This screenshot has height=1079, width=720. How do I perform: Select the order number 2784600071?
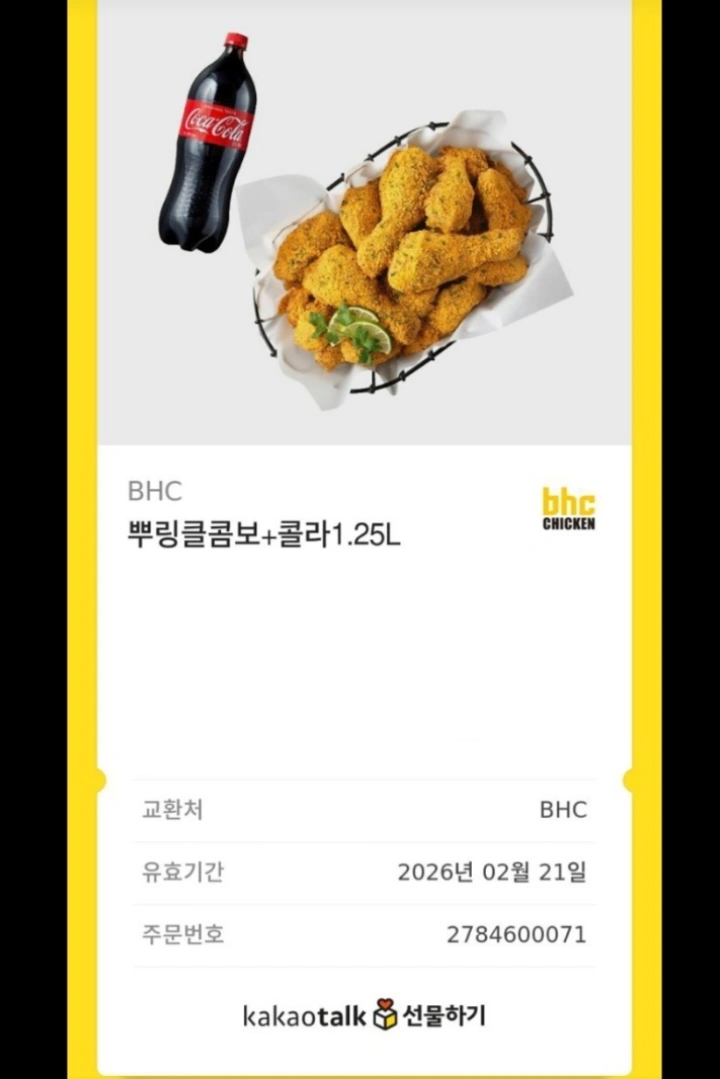[x=518, y=936]
